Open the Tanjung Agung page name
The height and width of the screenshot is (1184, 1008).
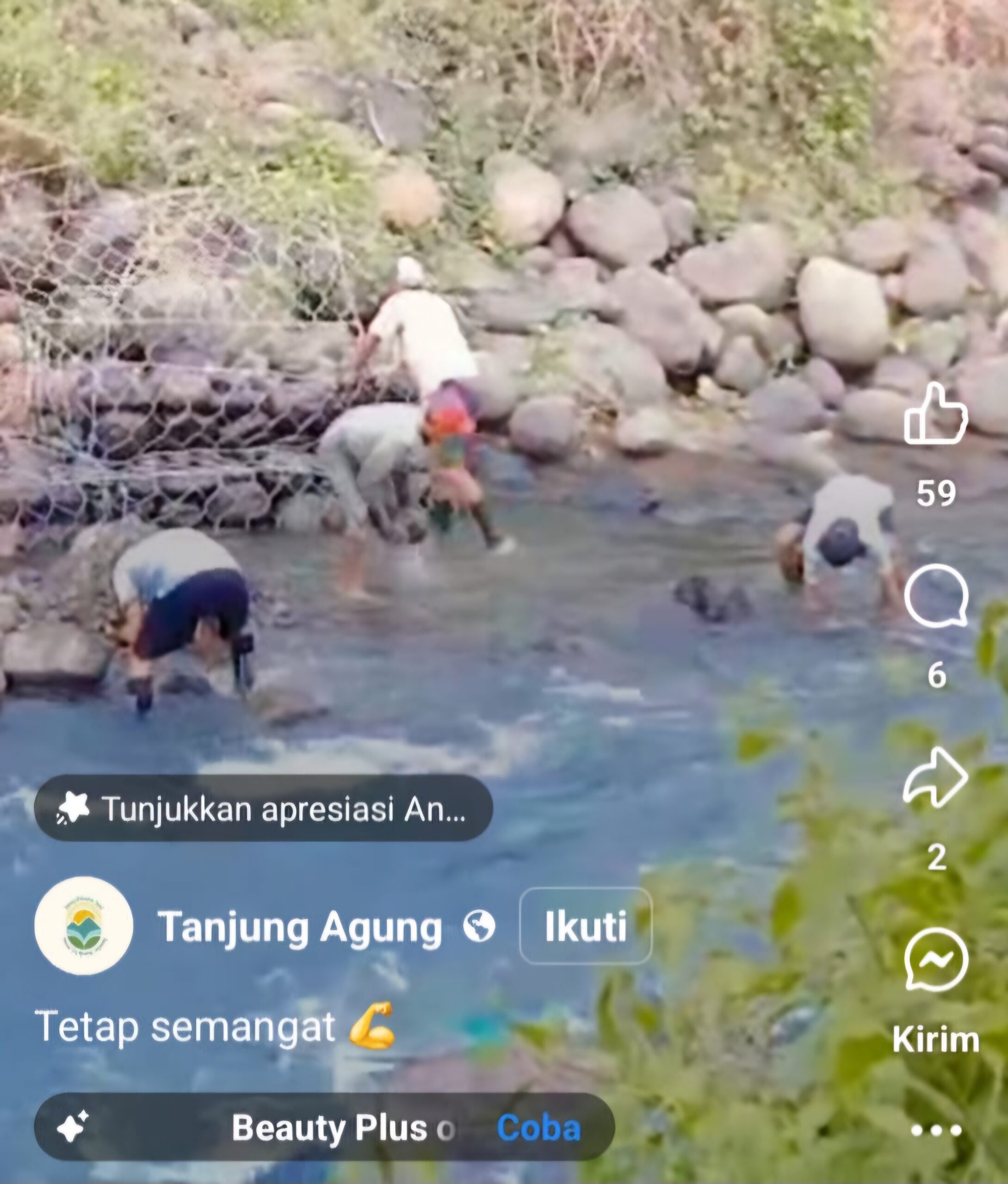(299, 927)
